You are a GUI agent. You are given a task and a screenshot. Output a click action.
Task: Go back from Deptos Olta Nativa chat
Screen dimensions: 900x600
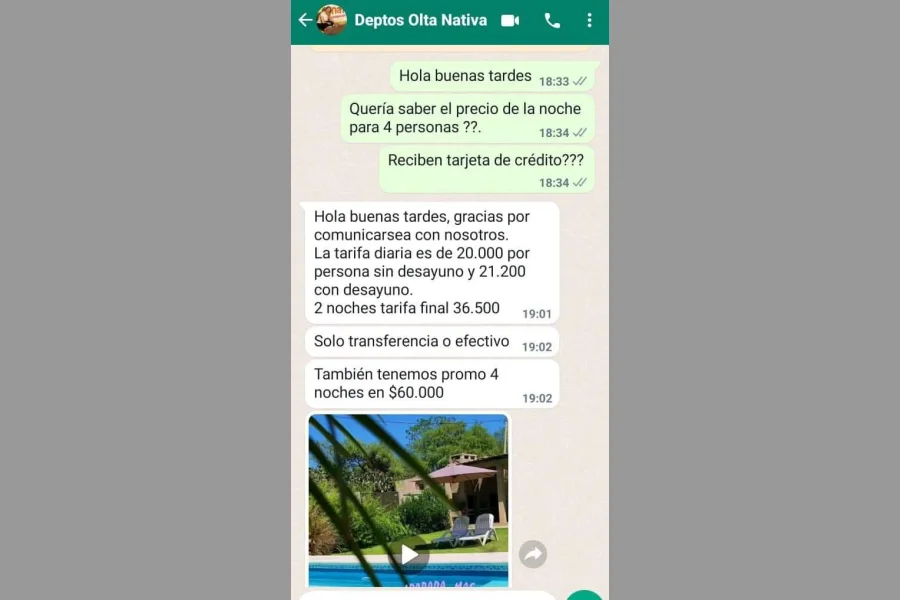point(305,20)
